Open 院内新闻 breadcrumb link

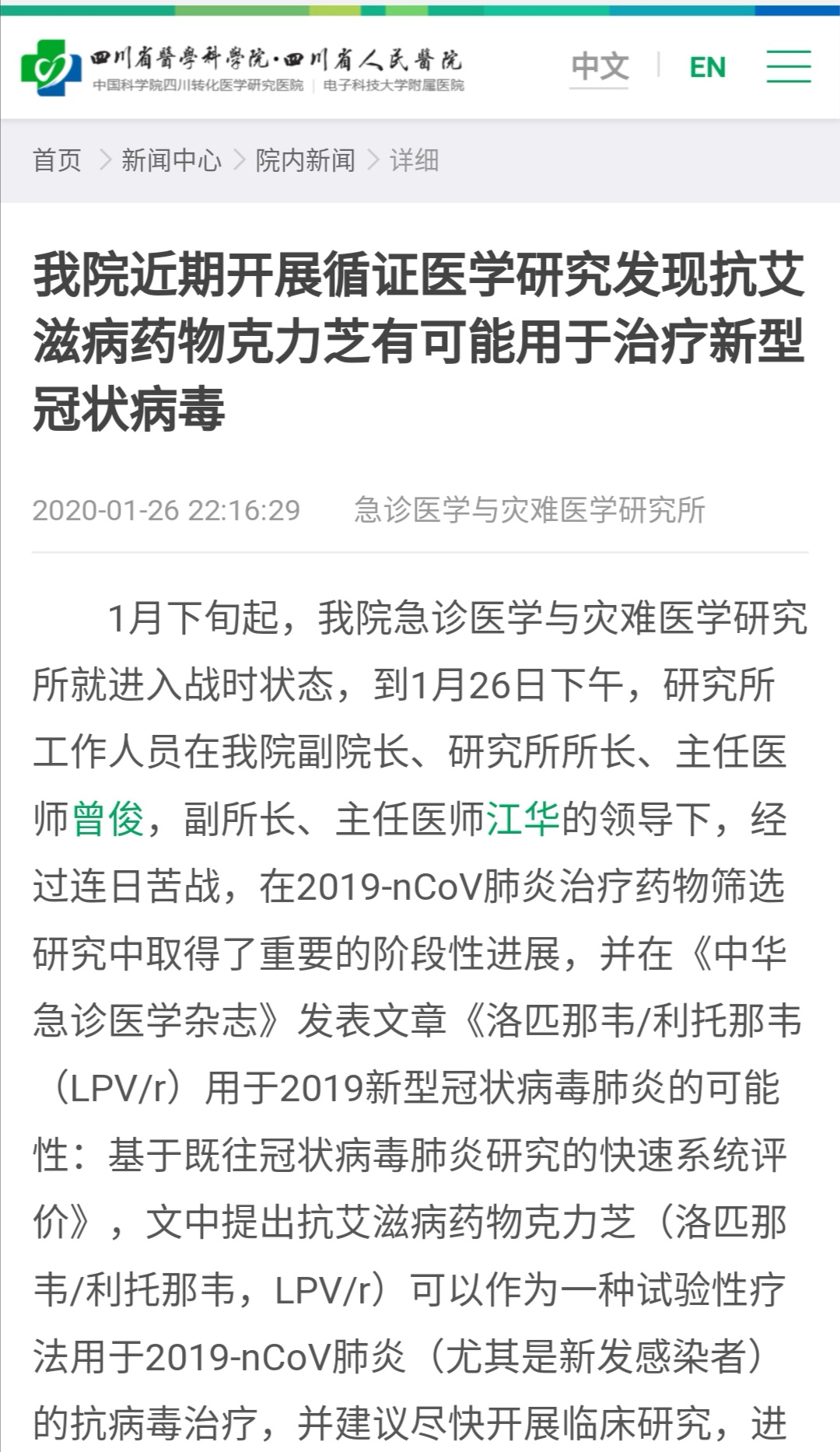306,160
